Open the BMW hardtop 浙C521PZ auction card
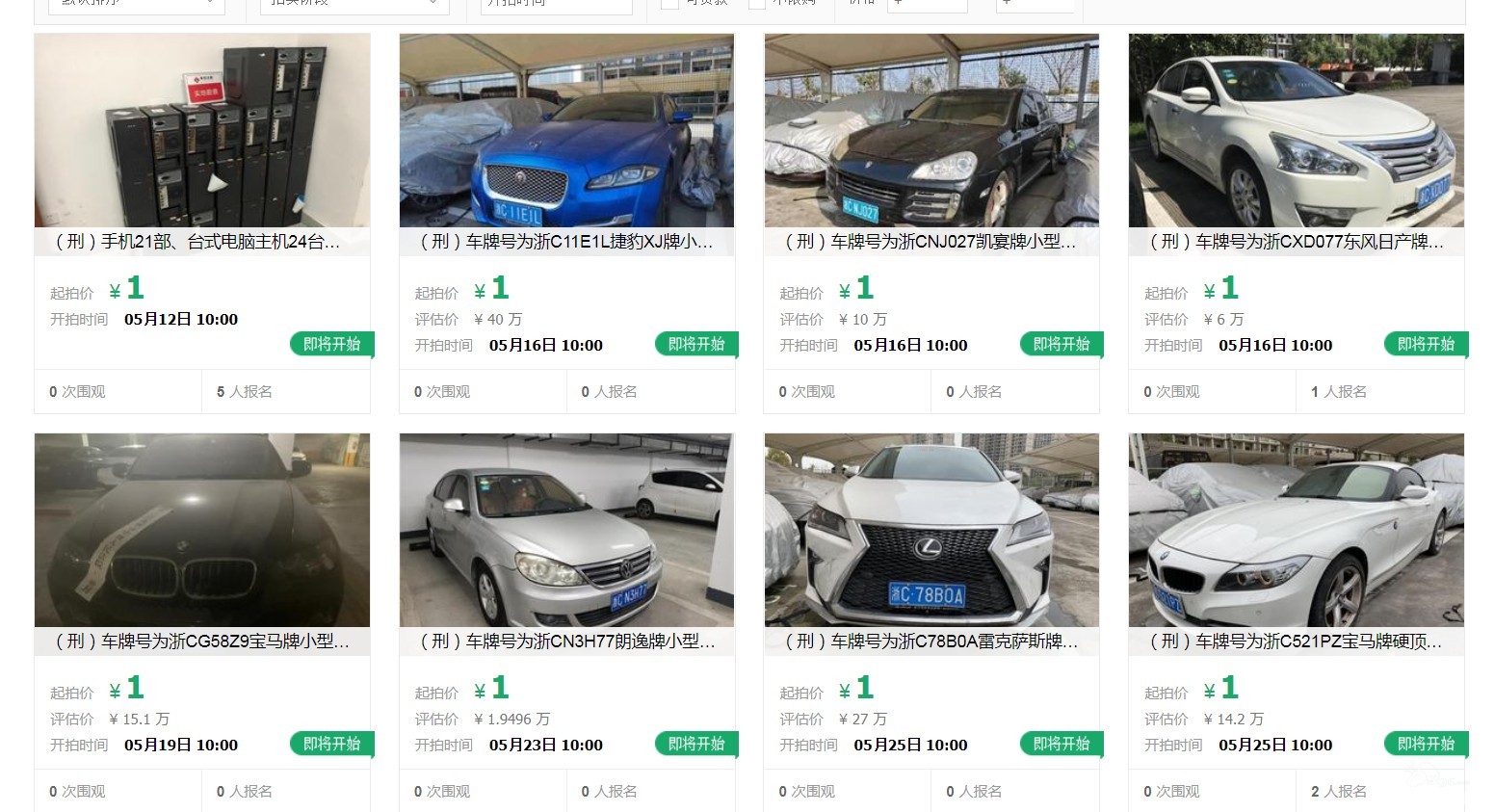This screenshot has height=812, width=1494. 1296,642
